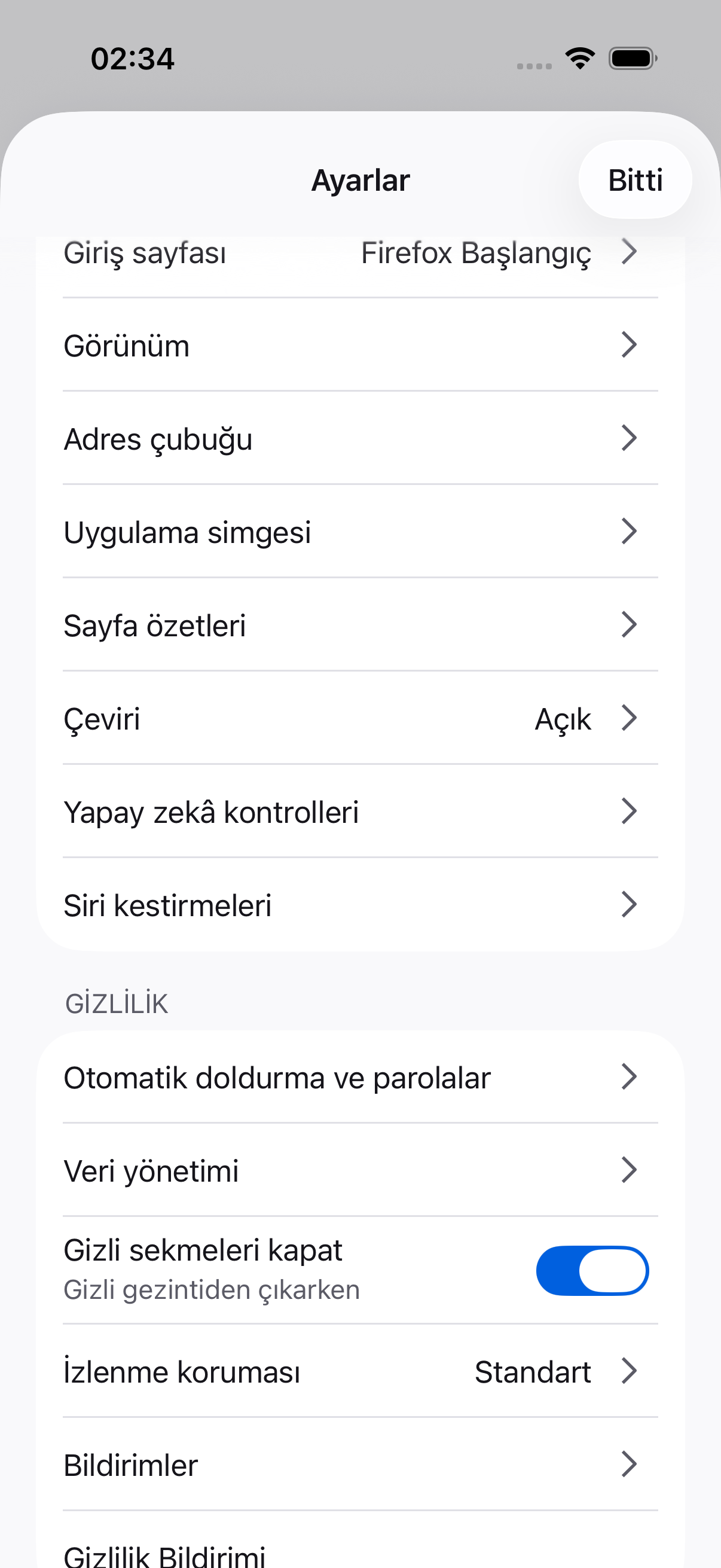Open Görünüm settings

pyautogui.click(x=360, y=345)
